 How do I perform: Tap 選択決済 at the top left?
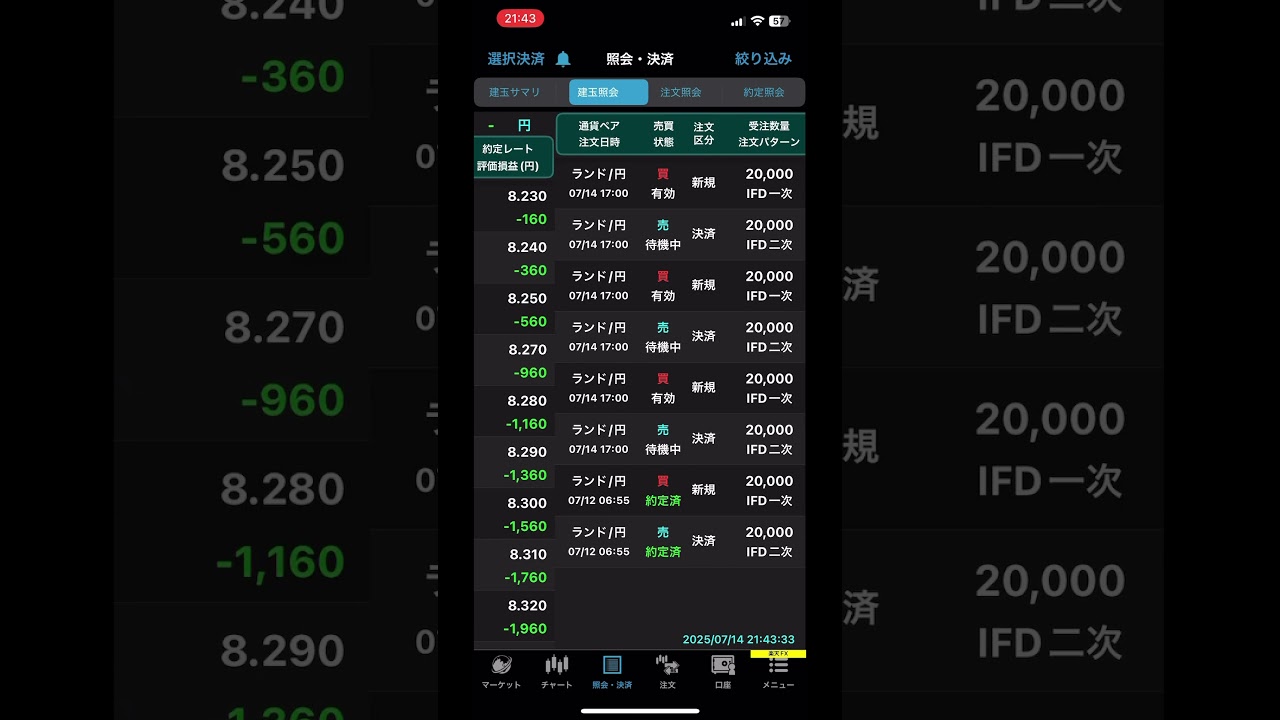(x=516, y=59)
